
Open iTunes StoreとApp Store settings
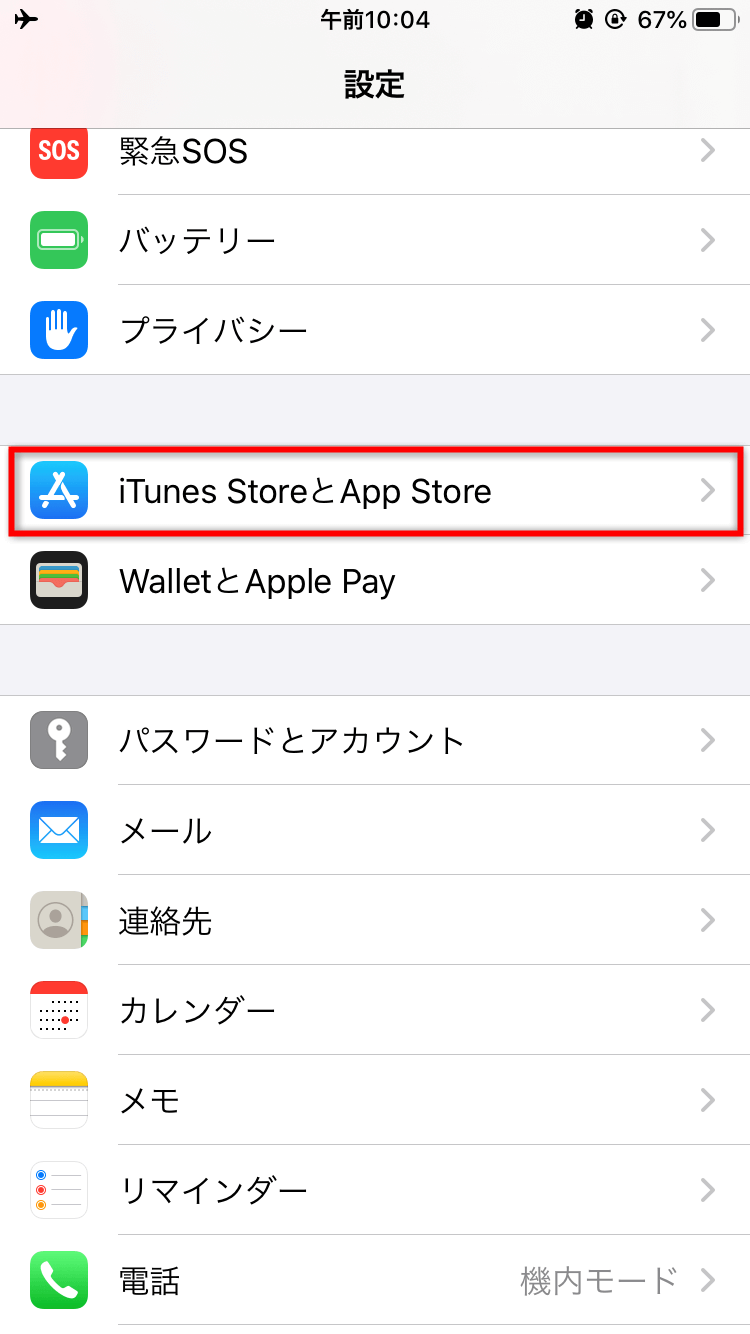[x=374, y=491]
